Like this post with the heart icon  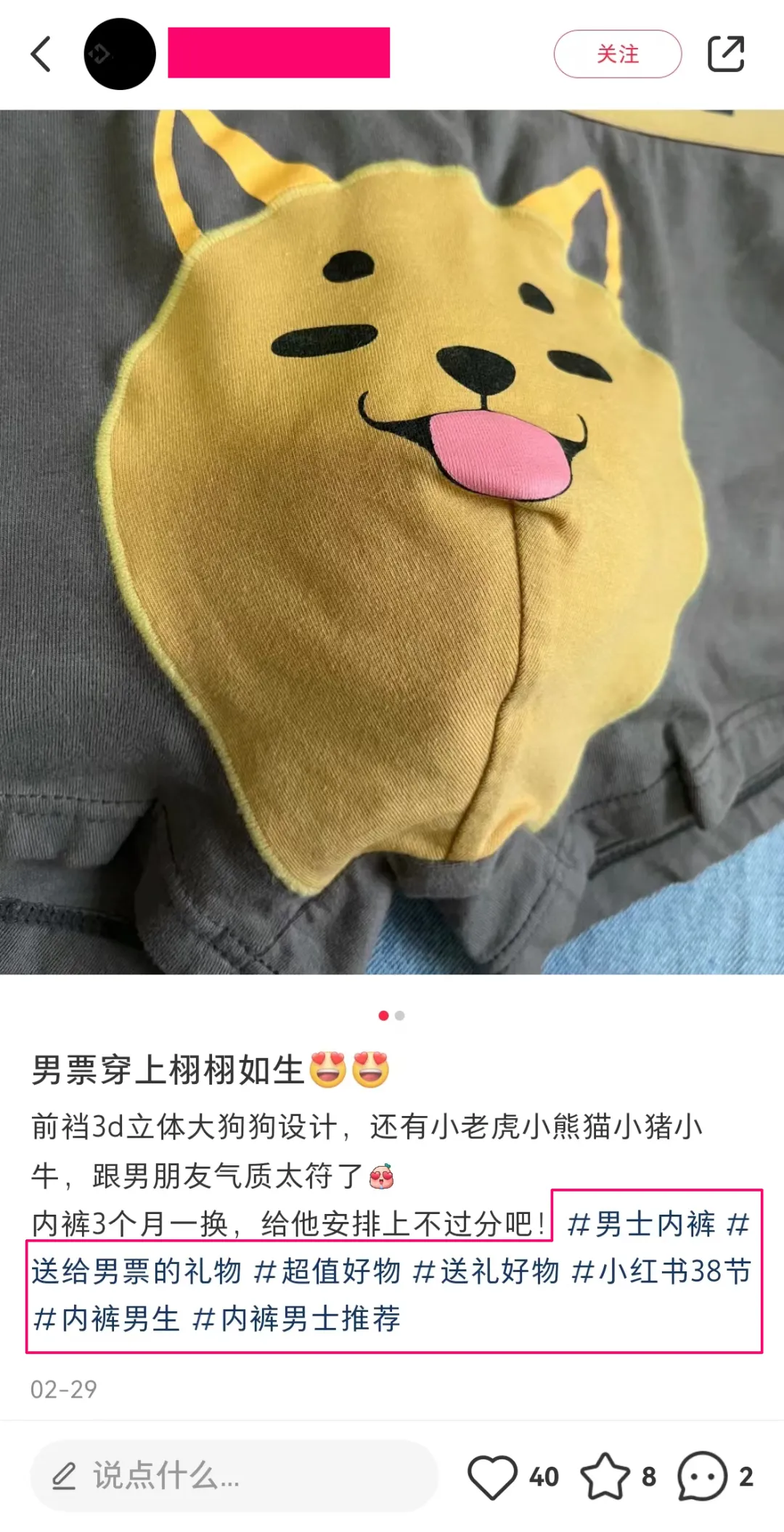click(x=492, y=1476)
